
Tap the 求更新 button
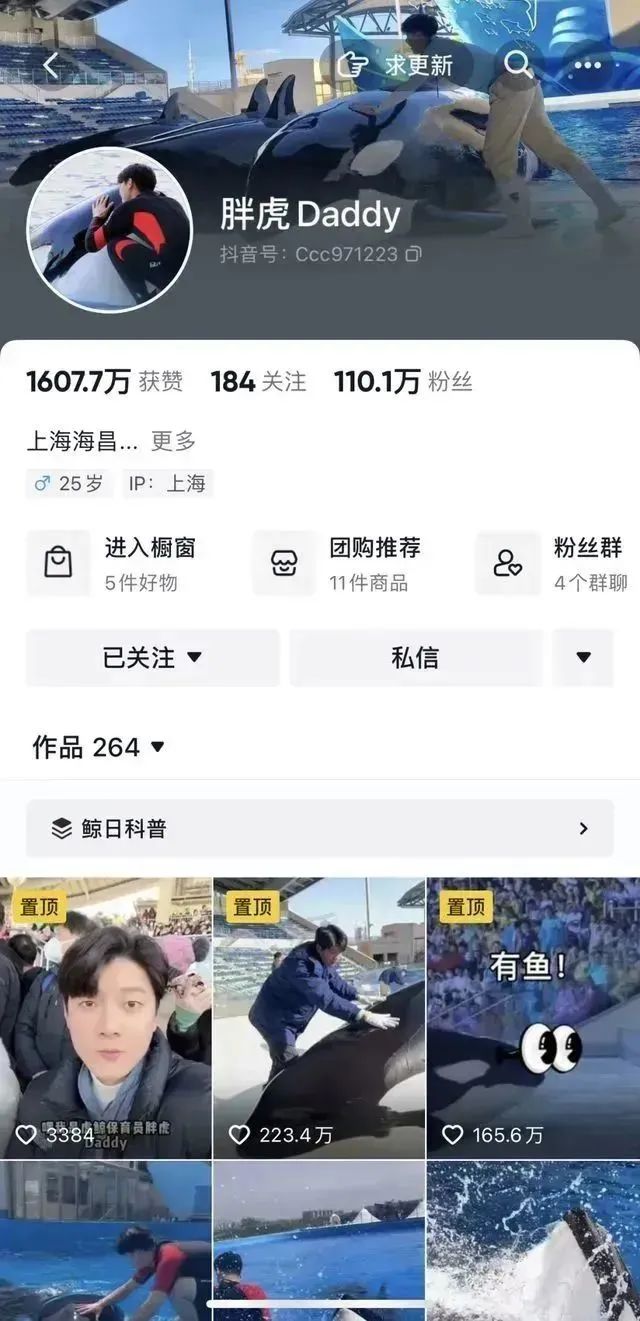coord(395,66)
